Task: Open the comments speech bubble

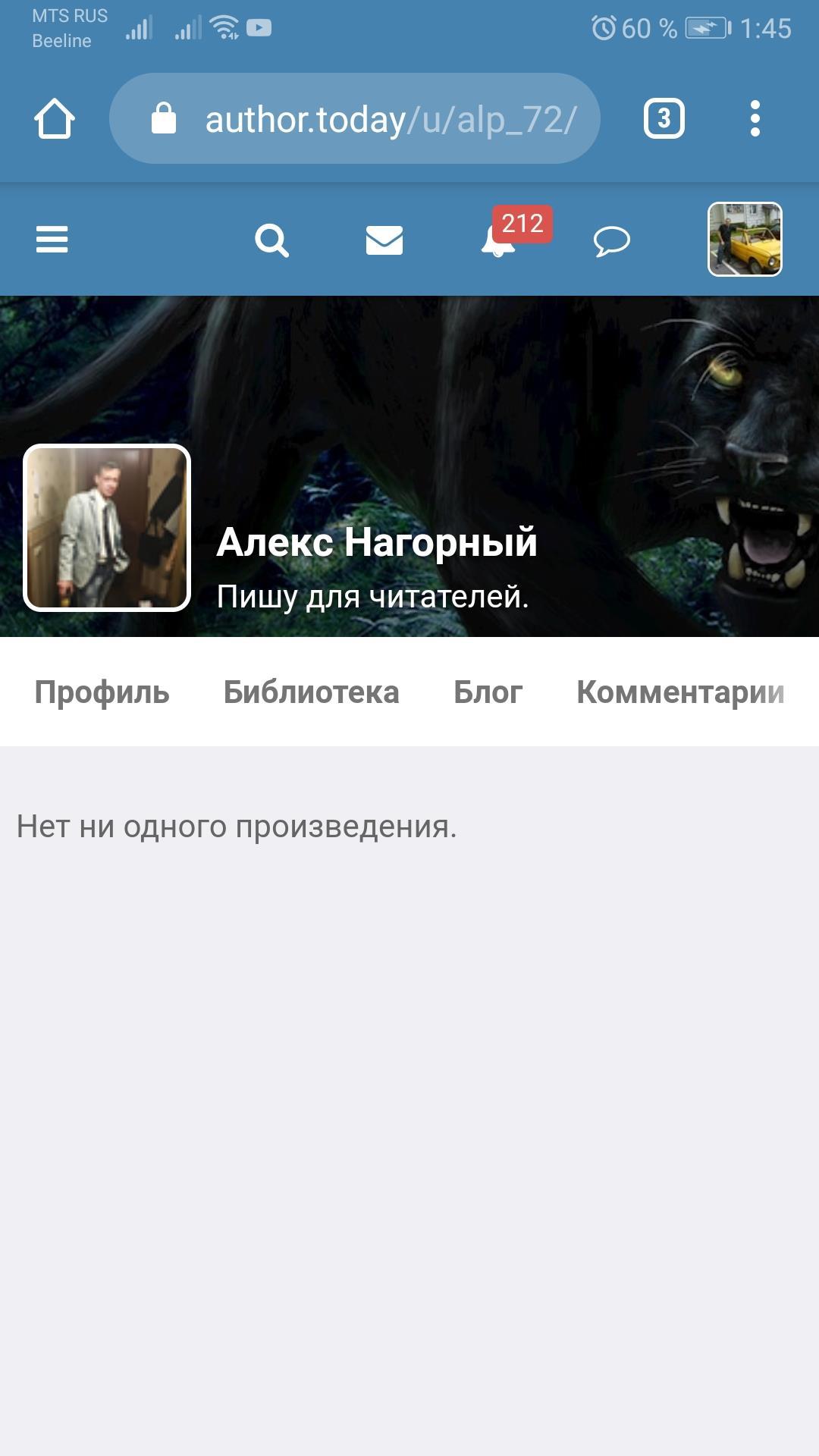Action: [611, 241]
